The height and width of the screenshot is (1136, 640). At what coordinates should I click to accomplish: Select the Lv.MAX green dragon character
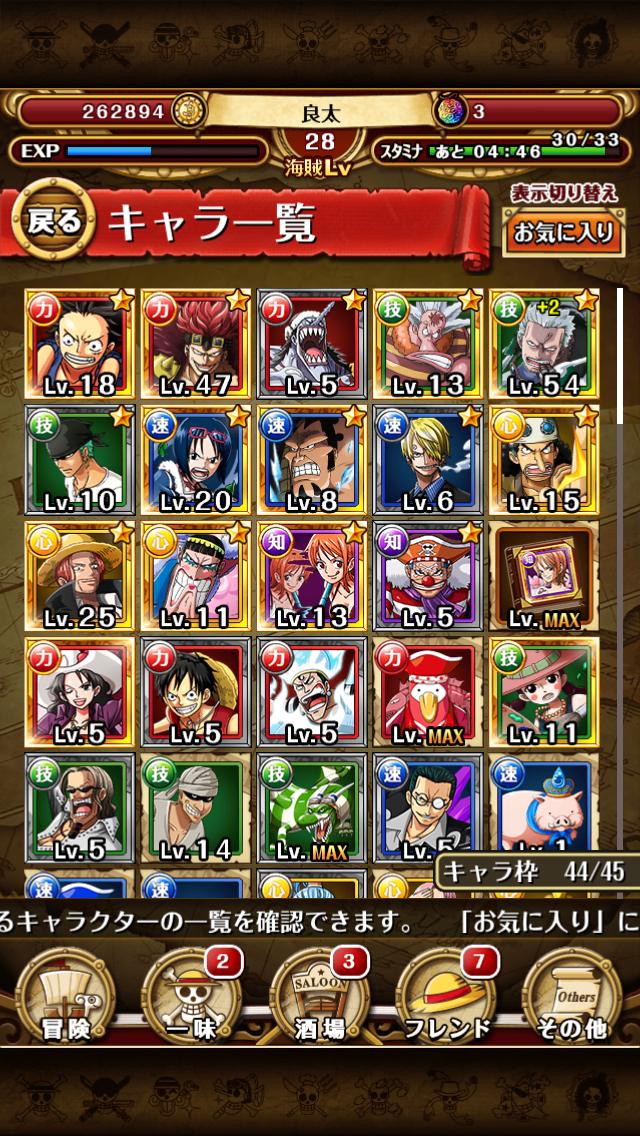pyautogui.click(x=312, y=808)
